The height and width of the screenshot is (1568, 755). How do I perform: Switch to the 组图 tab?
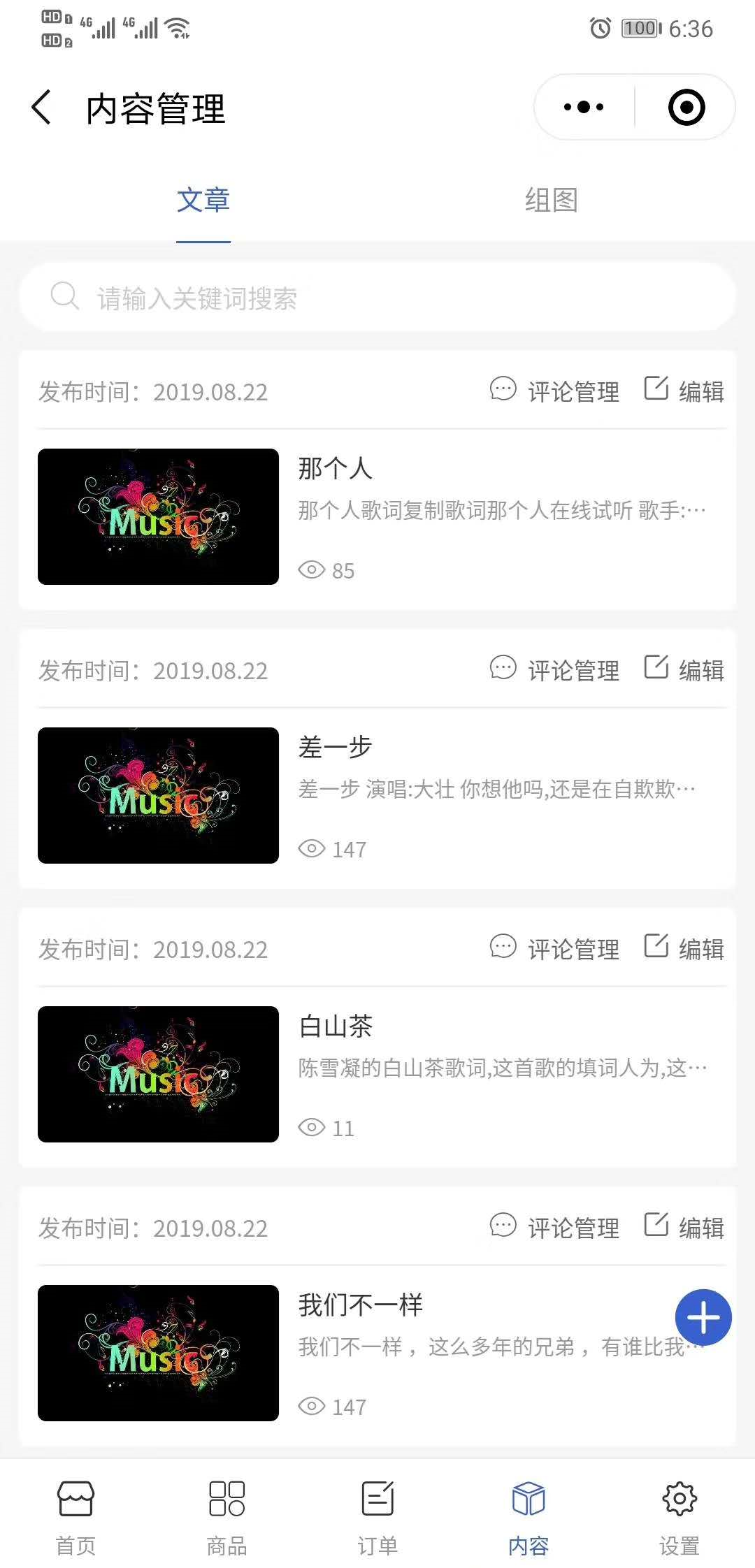click(x=551, y=201)
